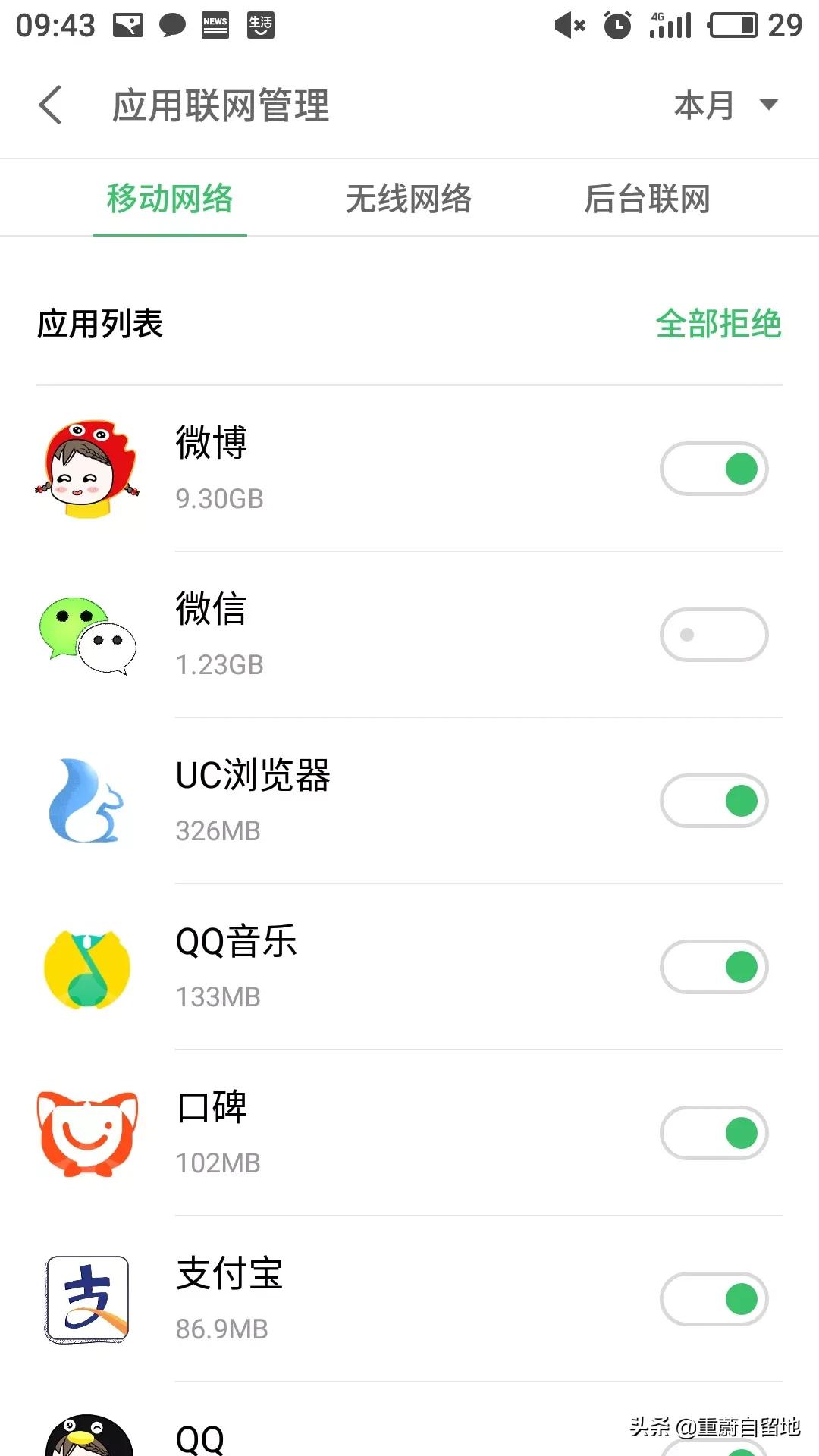Open the 口碑 app icon
819x1456 pixels.
86,1133
